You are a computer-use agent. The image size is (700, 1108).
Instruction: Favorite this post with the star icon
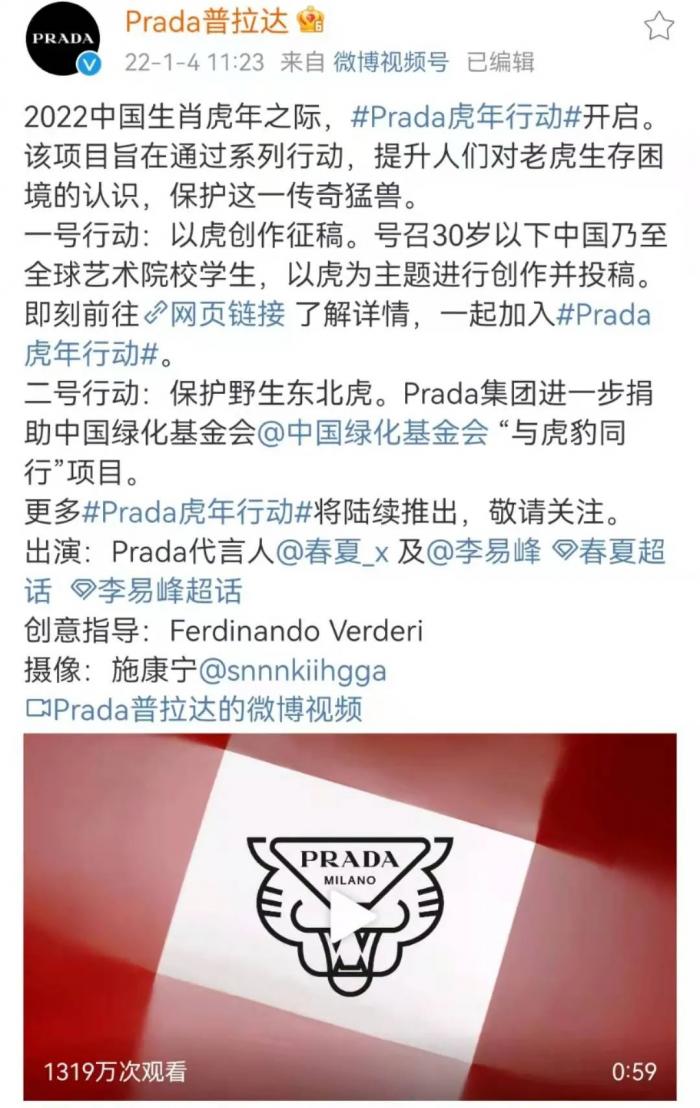[x=659, y=26]
